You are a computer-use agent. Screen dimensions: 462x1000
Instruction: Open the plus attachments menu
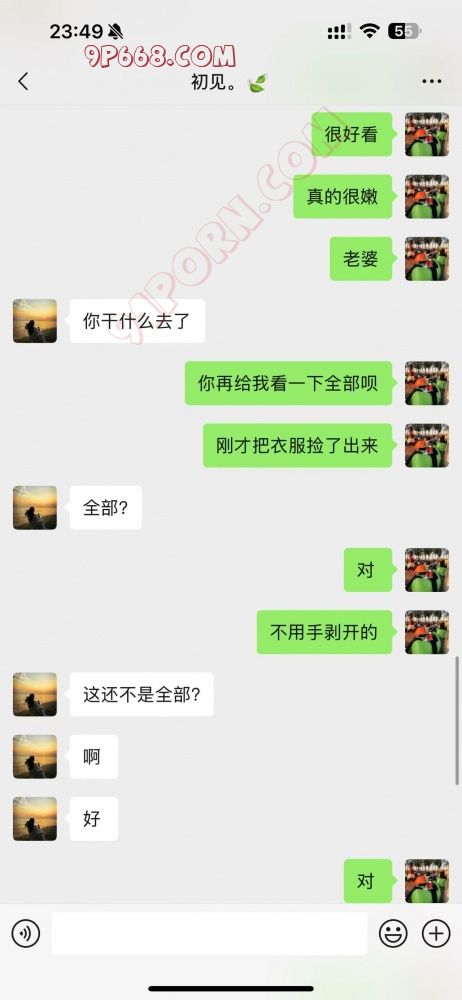[436, 933]
